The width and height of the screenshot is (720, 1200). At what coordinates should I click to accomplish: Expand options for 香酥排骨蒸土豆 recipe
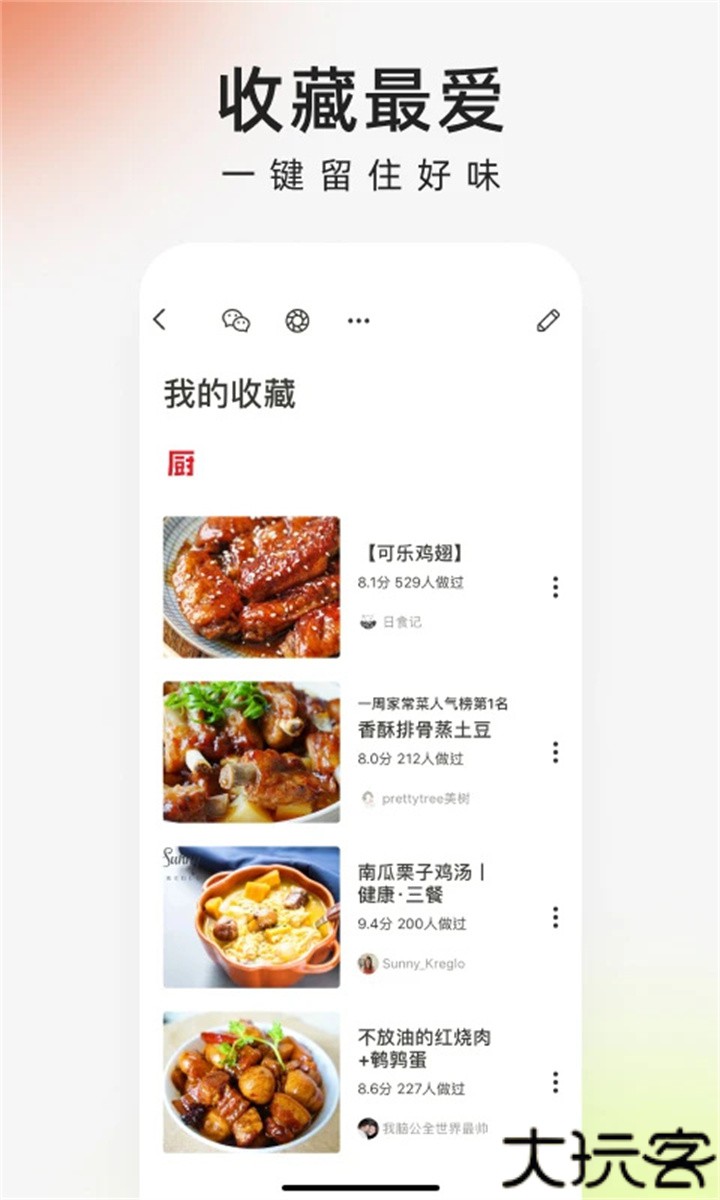[555, 752]
